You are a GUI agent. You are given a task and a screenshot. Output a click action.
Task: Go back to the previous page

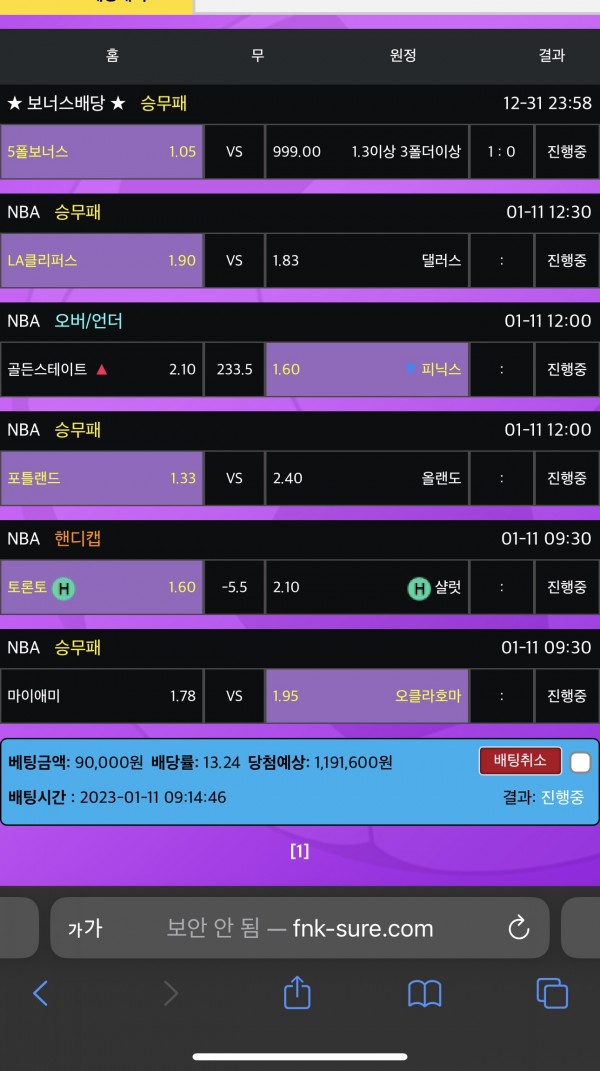pos(41,992)
